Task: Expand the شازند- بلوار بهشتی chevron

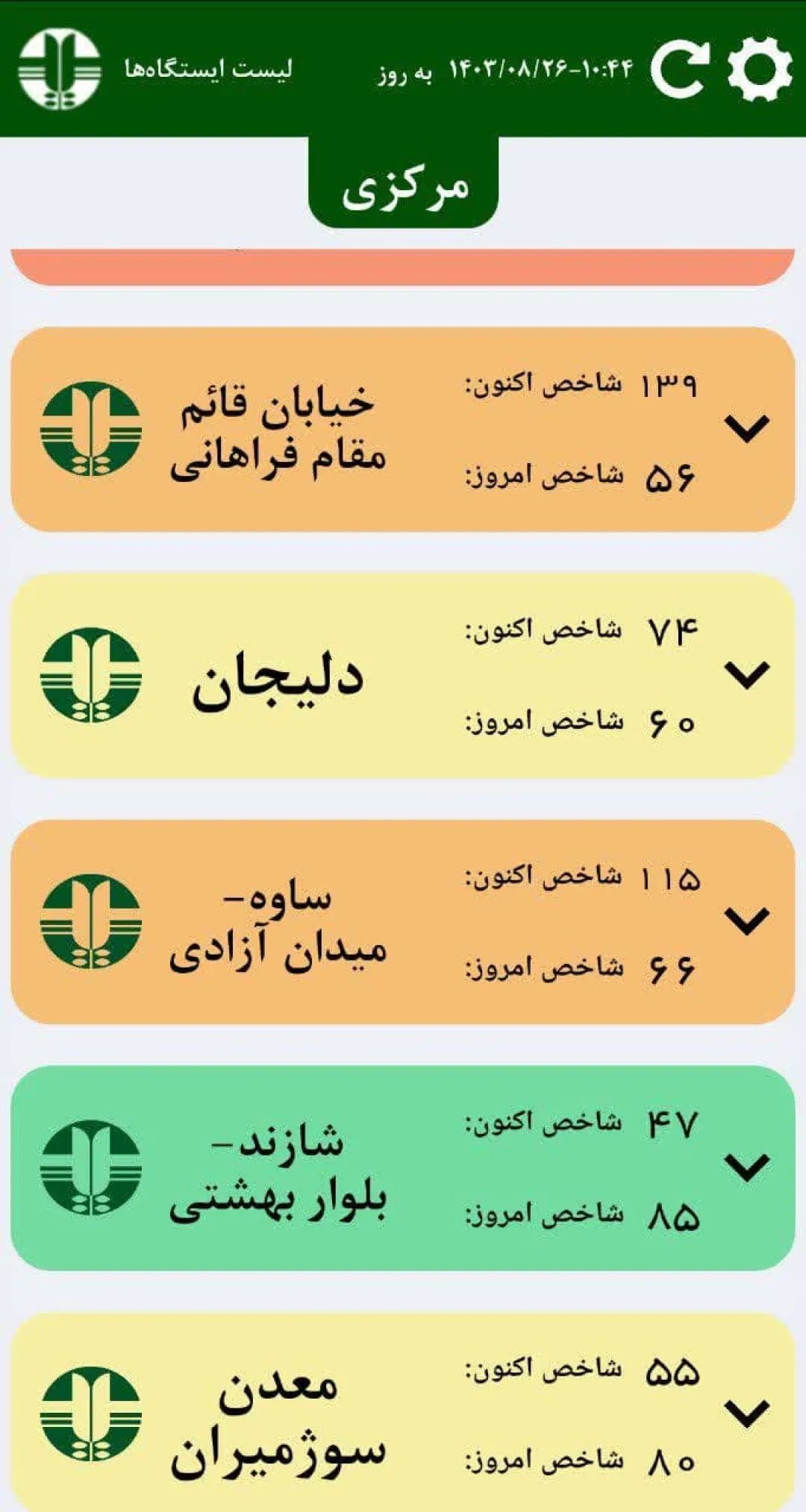Action: pyautogui.click(x=747, y=1168)
